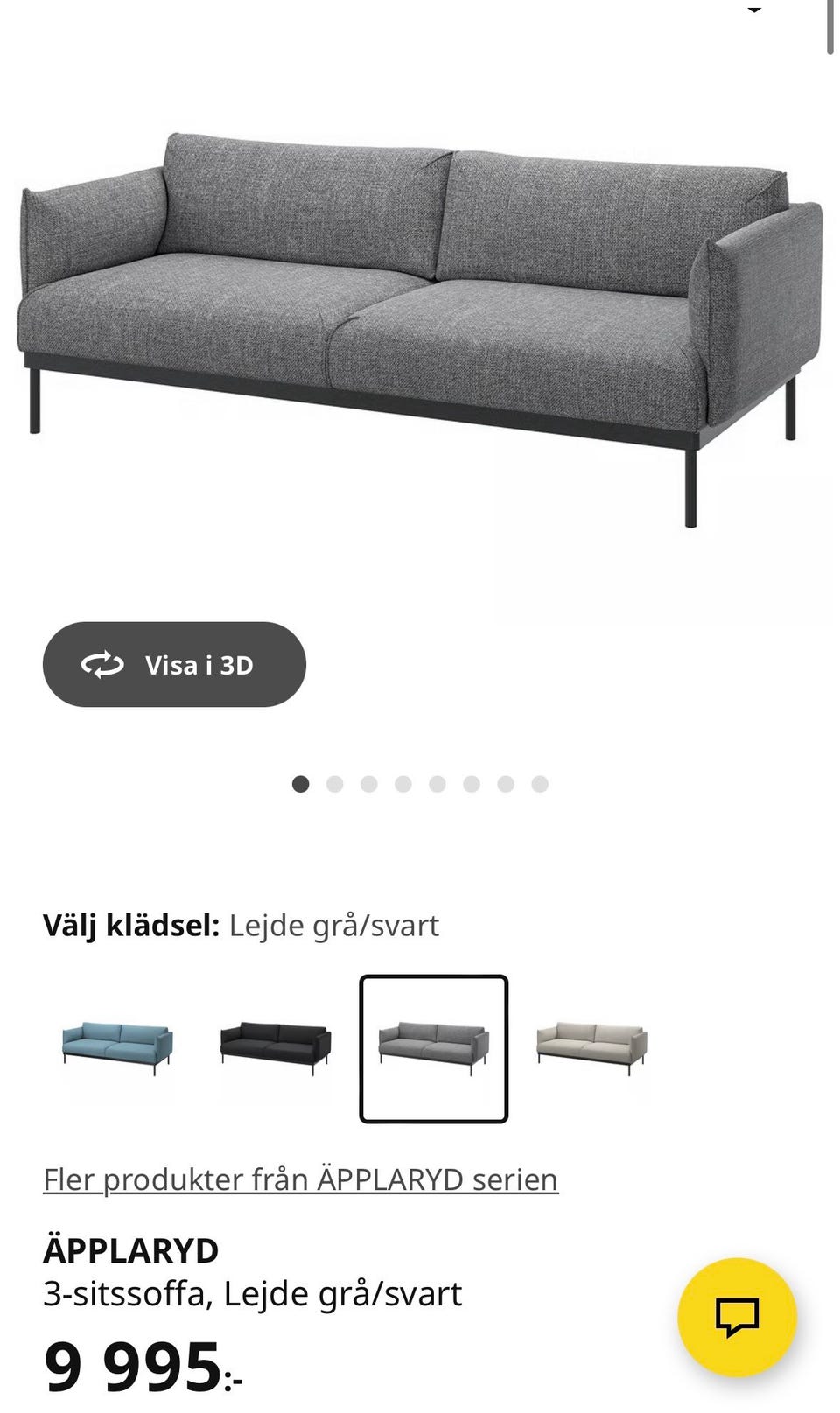
Task: Click the rotation icon inside Visa i 3D button
Action: coord(102,664)
